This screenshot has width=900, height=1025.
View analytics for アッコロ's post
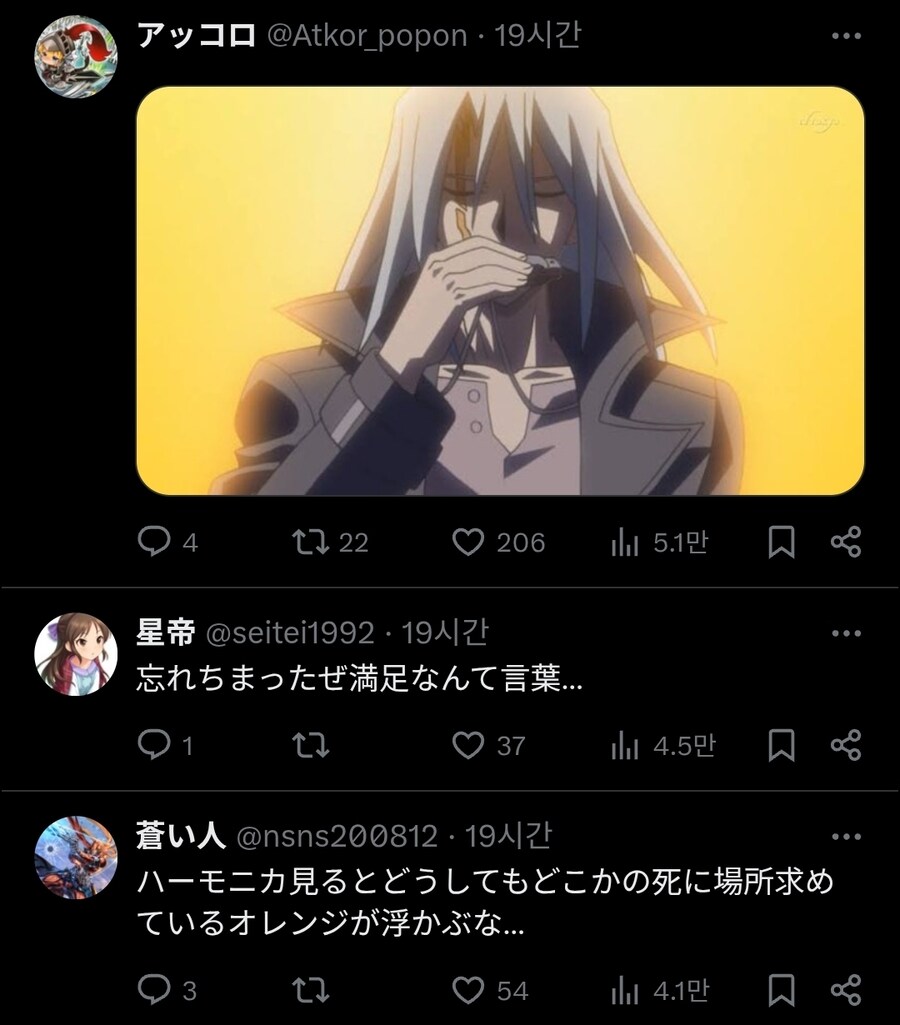[x=625, y=542]
